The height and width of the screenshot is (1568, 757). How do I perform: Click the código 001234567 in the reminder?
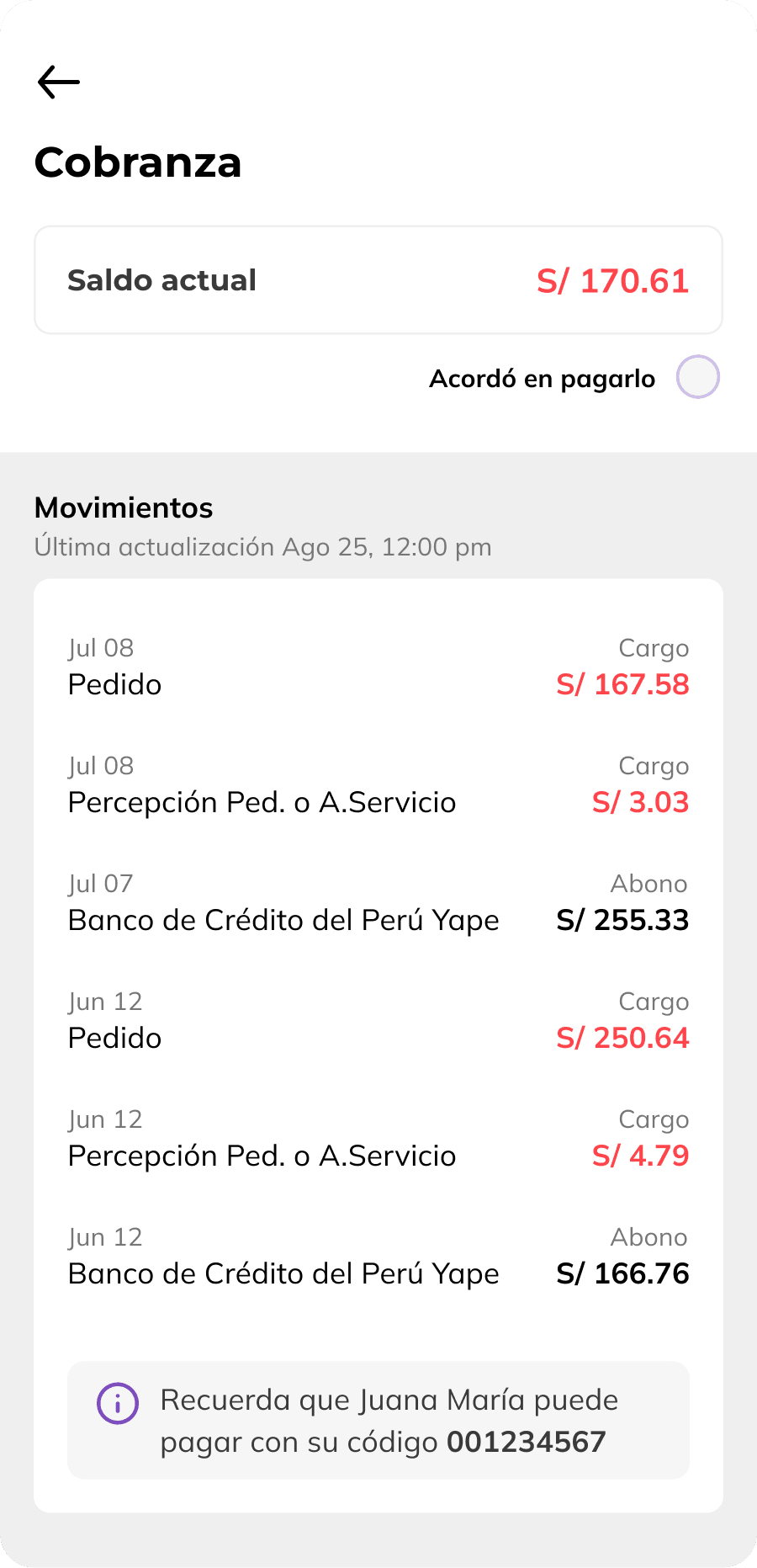coord(525,1441)
